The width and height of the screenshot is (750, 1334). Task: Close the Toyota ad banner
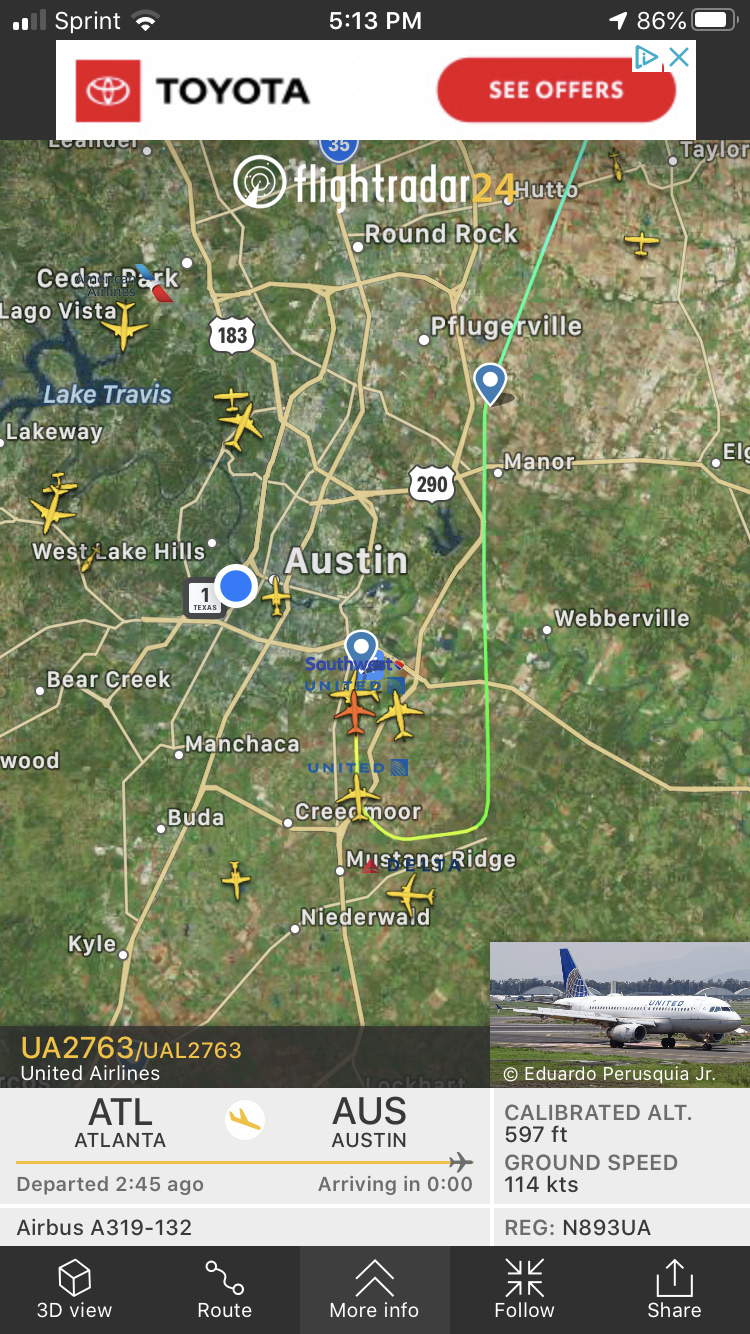click(679, 58)
